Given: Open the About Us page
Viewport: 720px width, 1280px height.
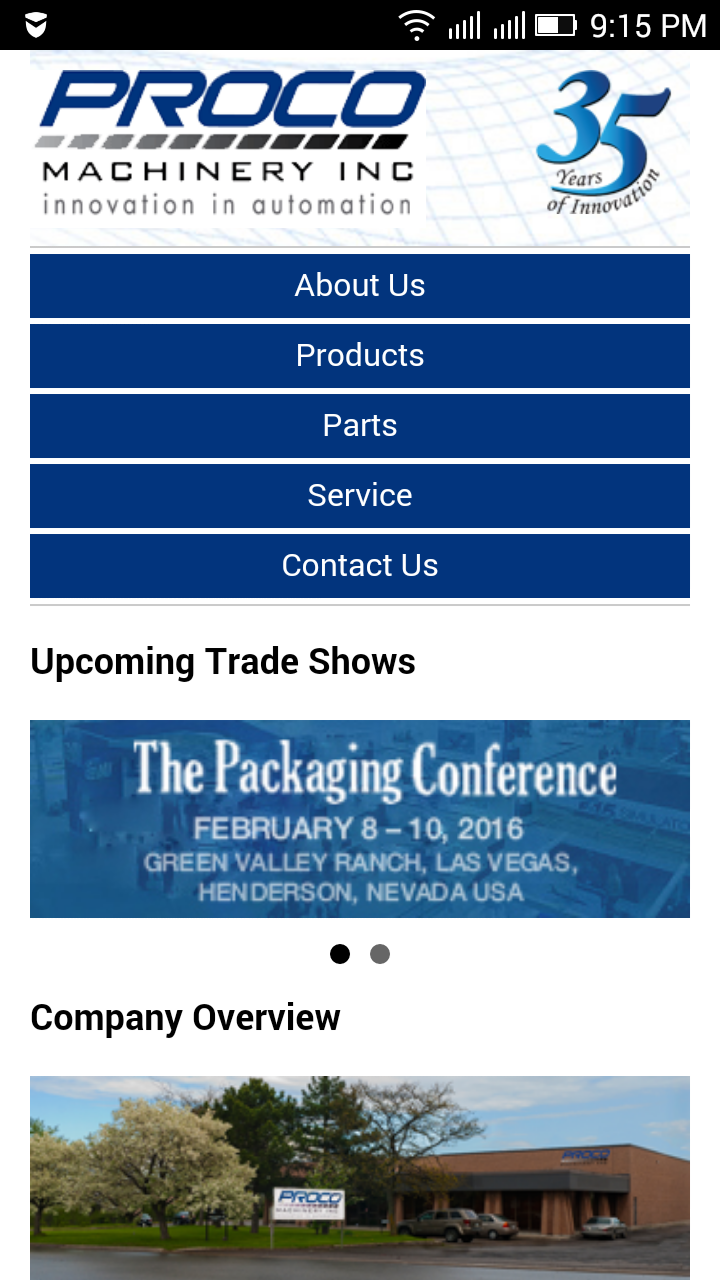Looking at the screenshot, I should (360, 286).
